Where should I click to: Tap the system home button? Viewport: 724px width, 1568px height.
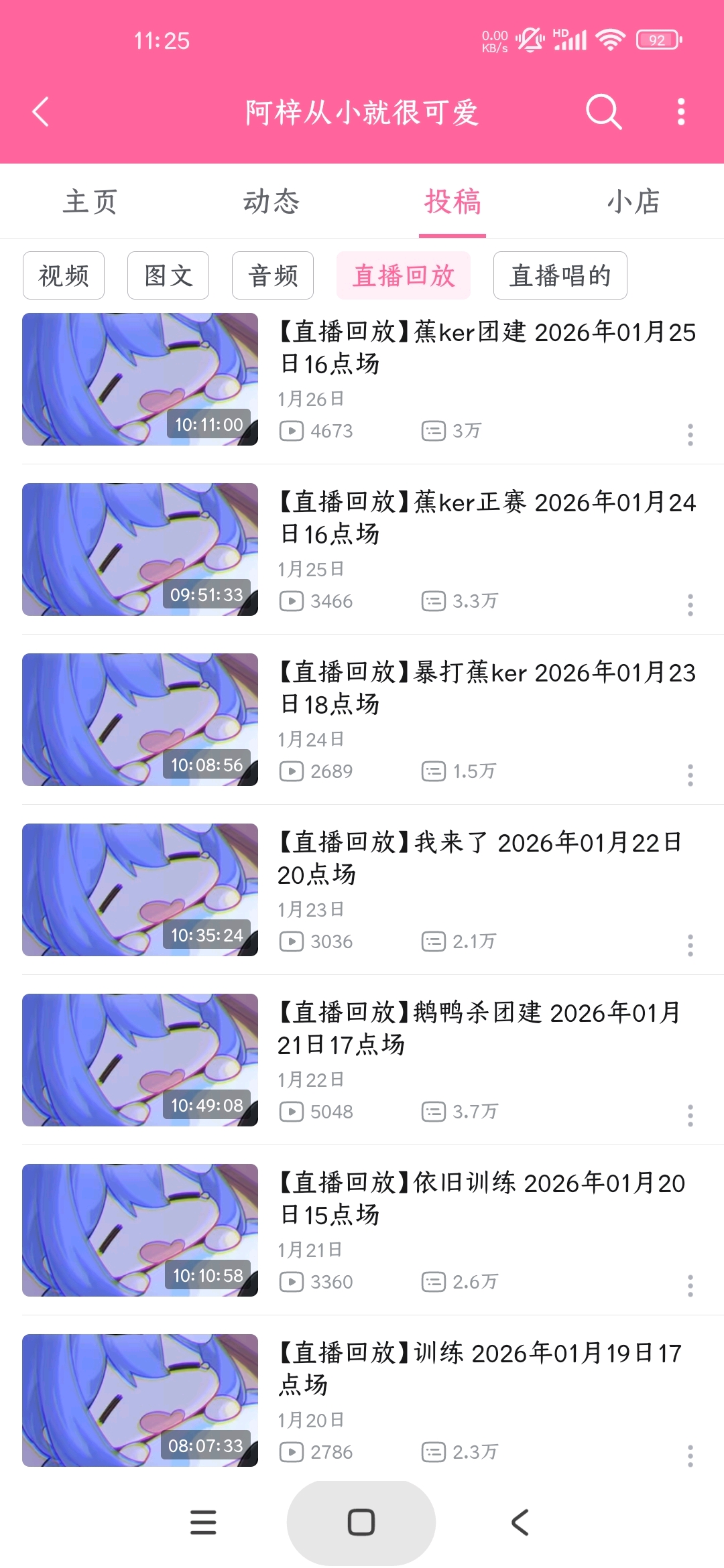361,1522
